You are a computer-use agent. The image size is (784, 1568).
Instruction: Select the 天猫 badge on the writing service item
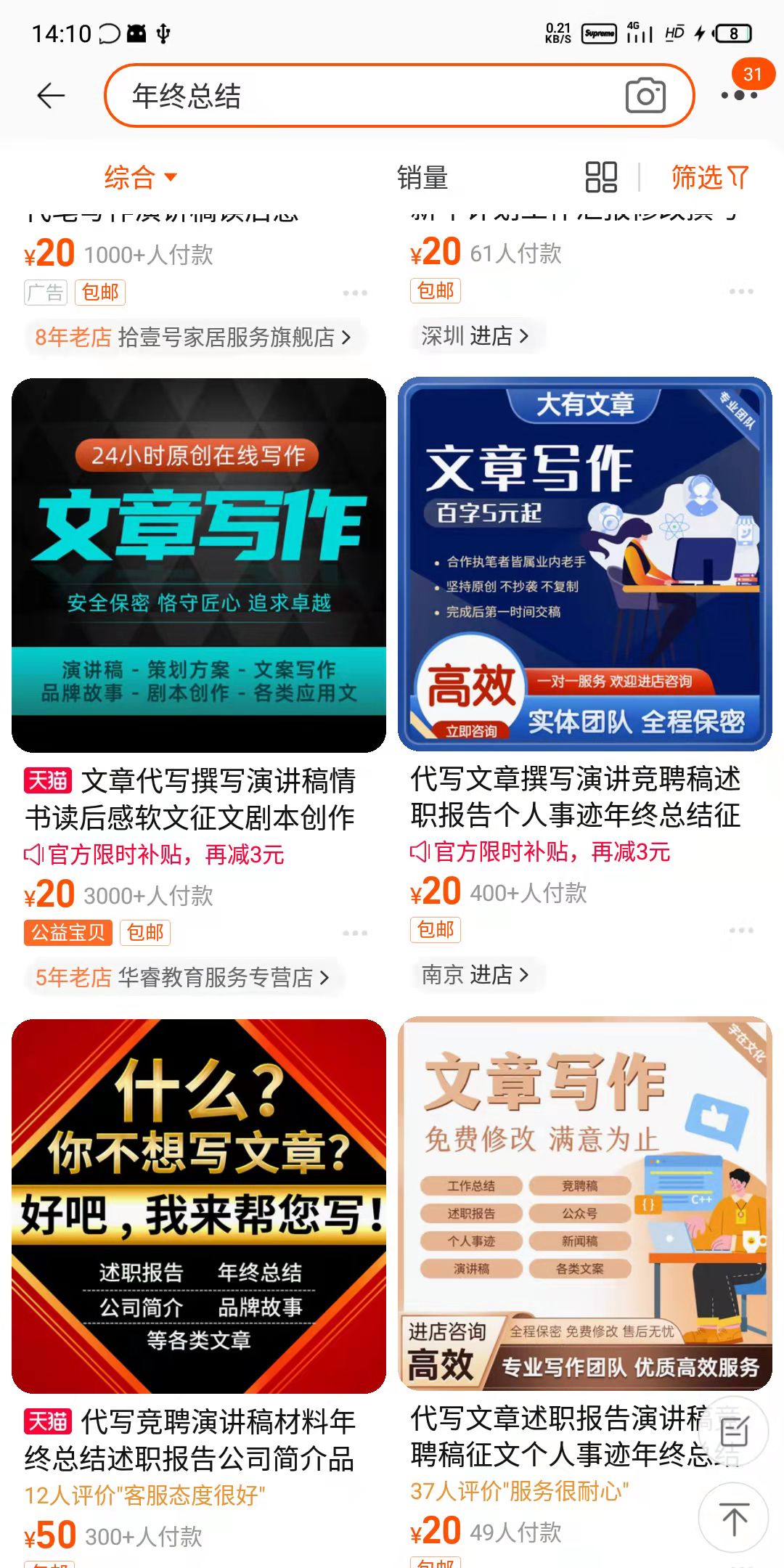click(x=46, y=783)
